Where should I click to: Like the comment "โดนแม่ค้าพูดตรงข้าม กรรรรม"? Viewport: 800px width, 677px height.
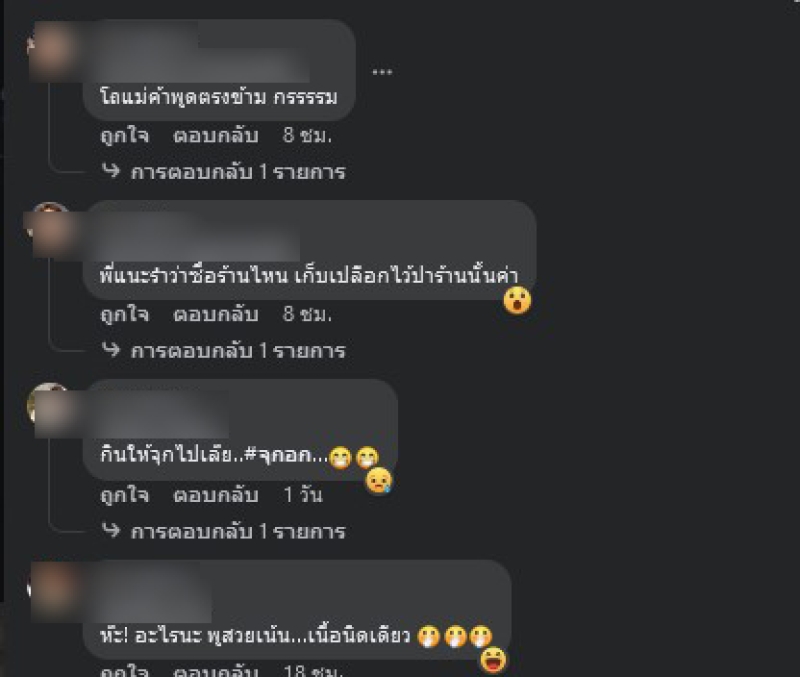(124, 135)
